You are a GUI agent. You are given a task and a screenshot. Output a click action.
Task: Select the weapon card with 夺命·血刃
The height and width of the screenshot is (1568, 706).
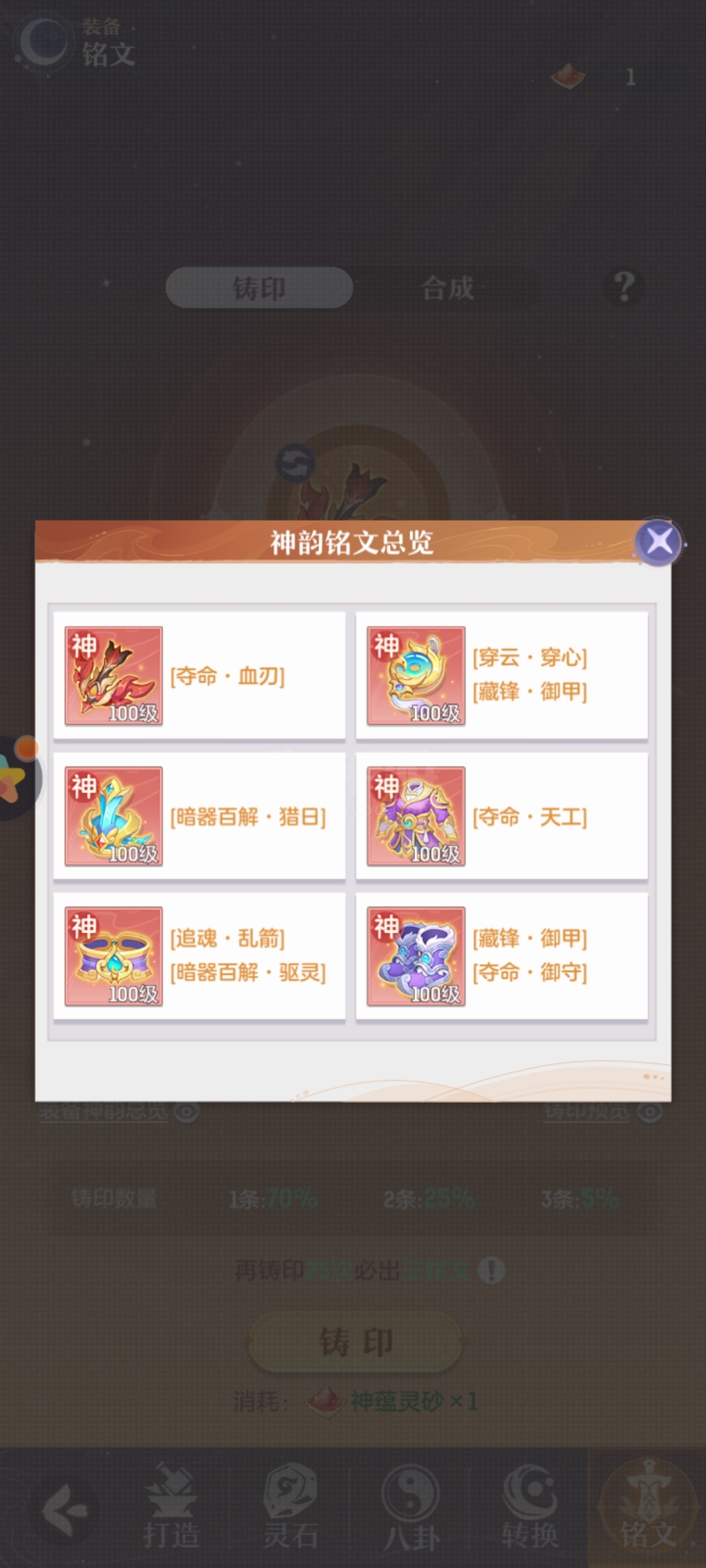199,676
